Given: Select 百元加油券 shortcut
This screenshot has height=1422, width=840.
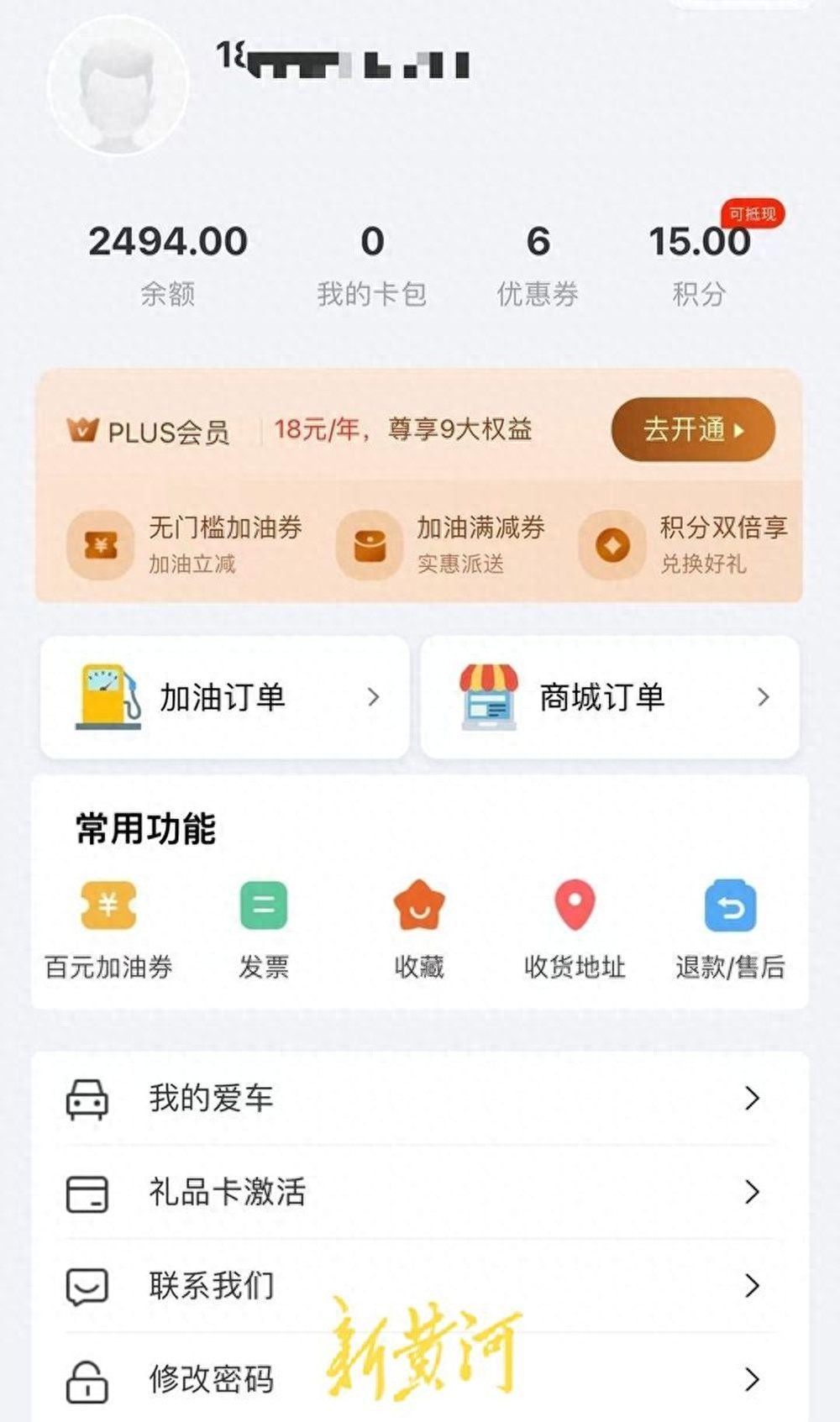Looking at the screenshot, I should (108, 929).
